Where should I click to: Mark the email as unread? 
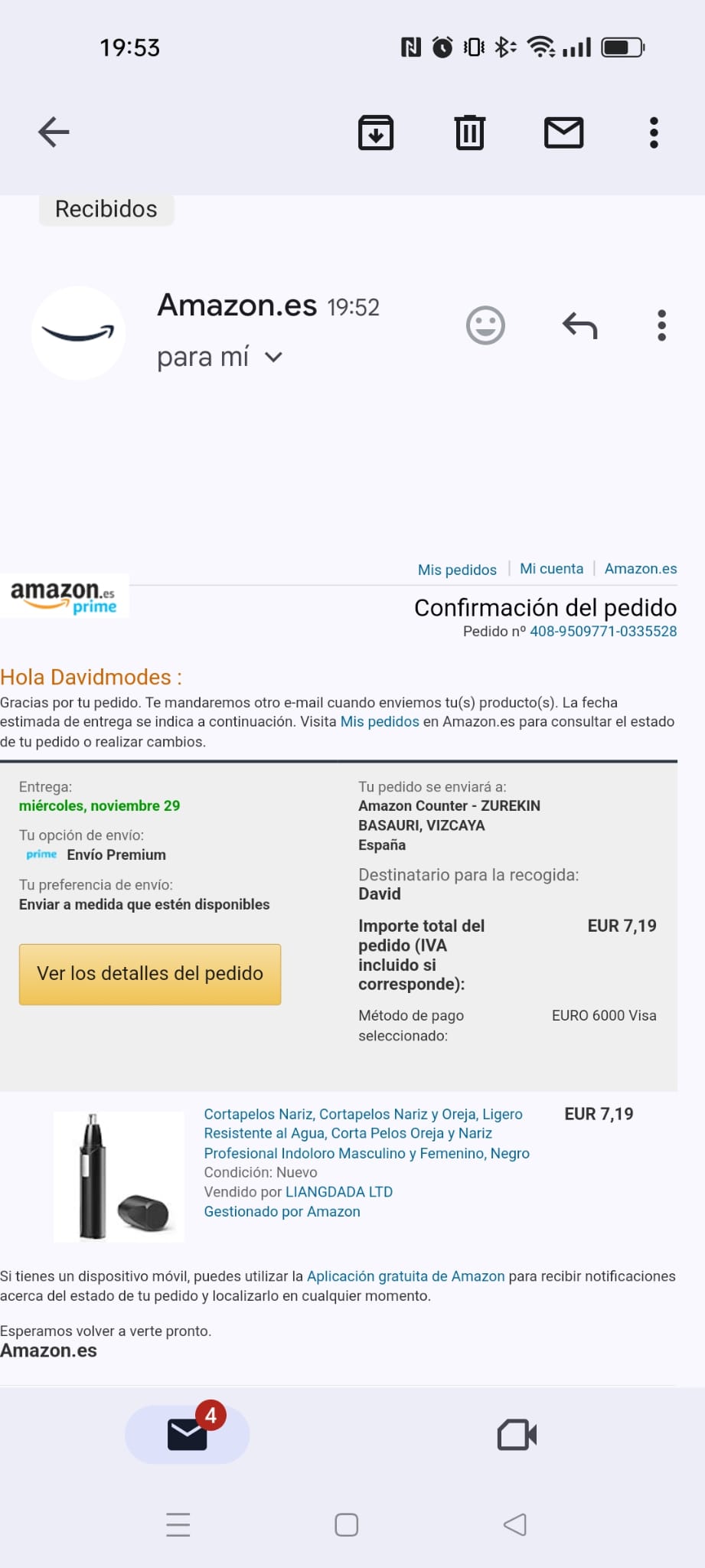pyautogui.click(x=563, y=132)
